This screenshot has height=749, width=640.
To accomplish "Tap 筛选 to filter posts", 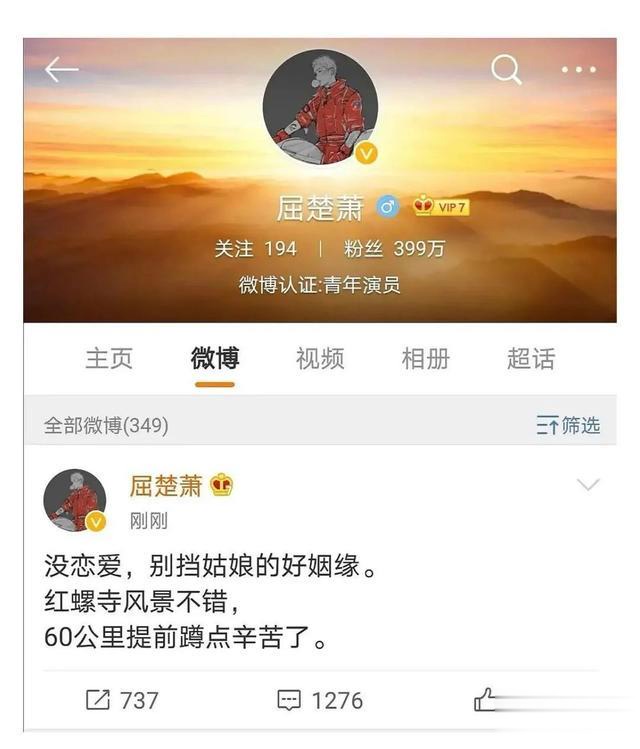I will pos(568,426).
